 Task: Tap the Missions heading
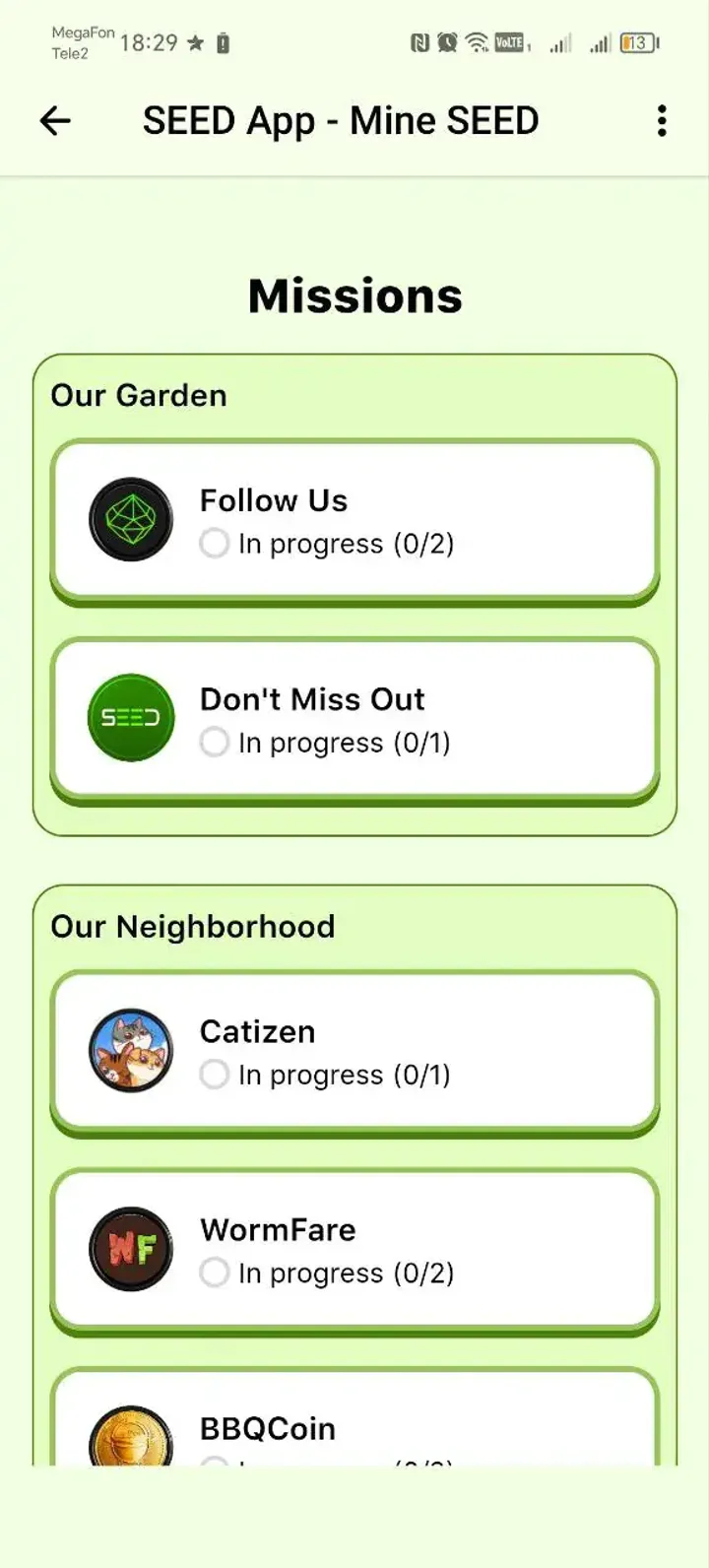pos(354,294)
